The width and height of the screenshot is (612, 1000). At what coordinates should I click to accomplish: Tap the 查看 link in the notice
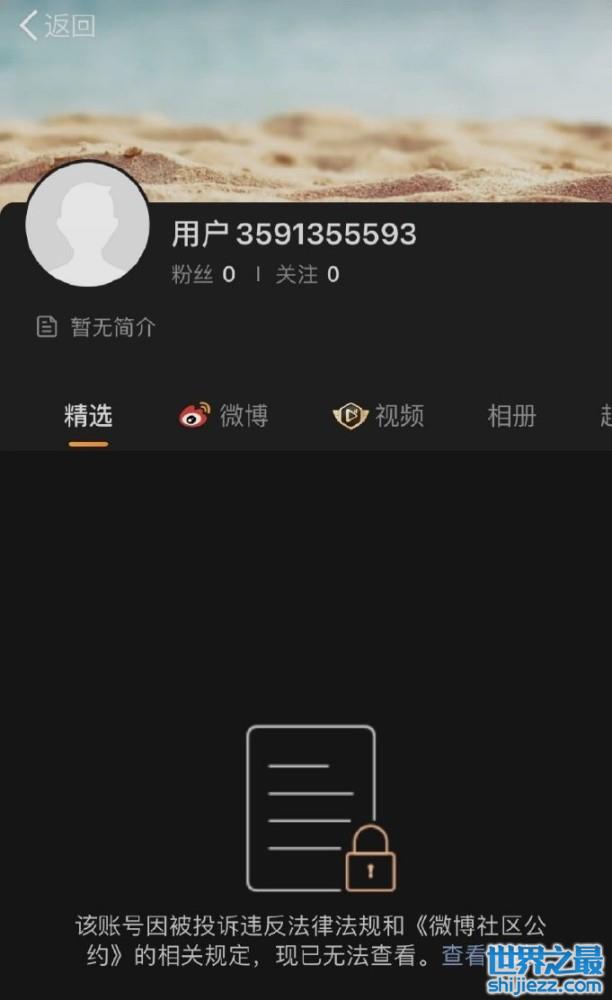[x=464, y=956]
